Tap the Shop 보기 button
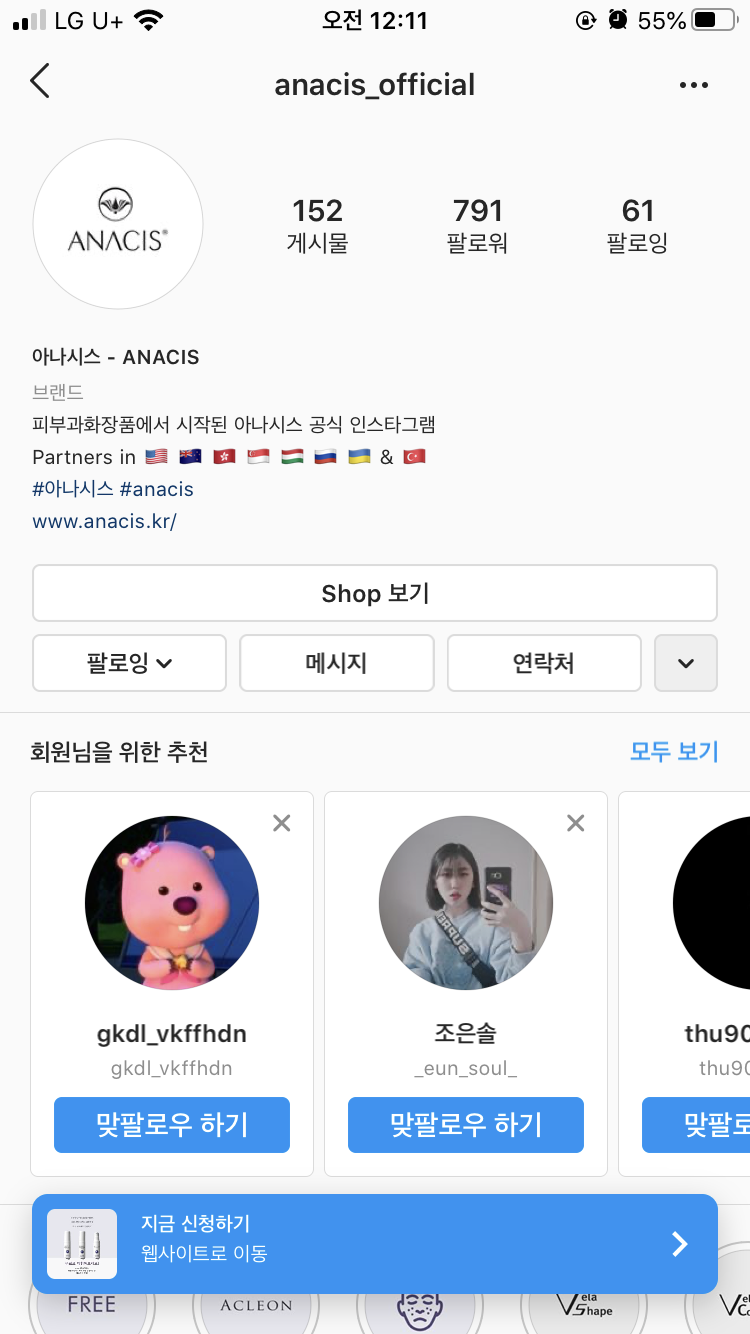 pyautogui.click(x=375, y=593)
